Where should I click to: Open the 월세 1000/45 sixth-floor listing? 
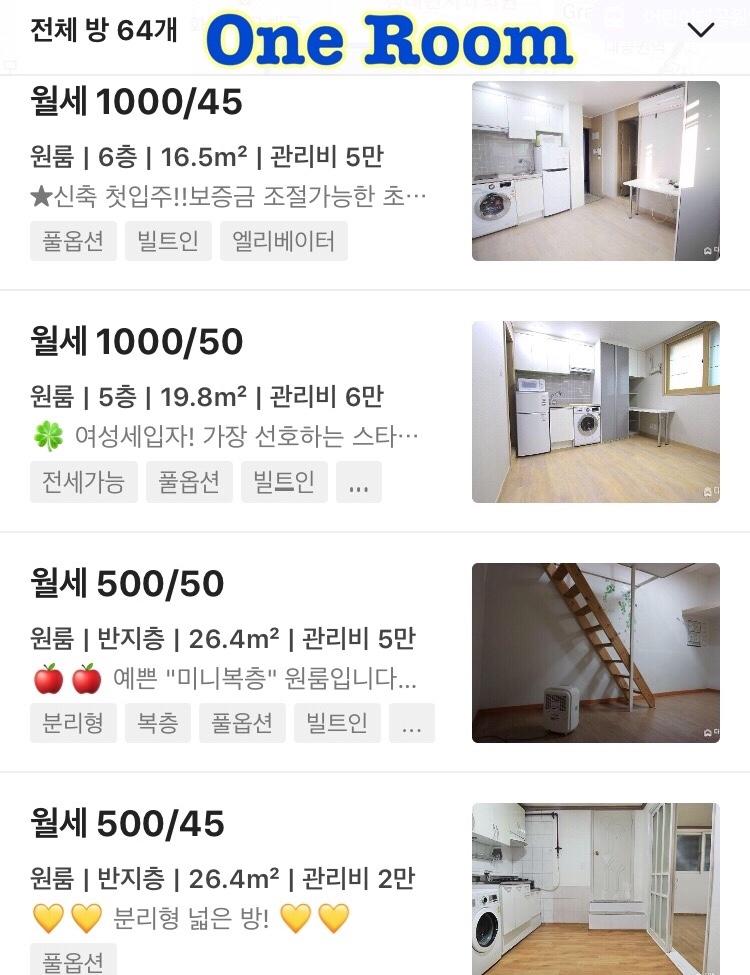230,172
